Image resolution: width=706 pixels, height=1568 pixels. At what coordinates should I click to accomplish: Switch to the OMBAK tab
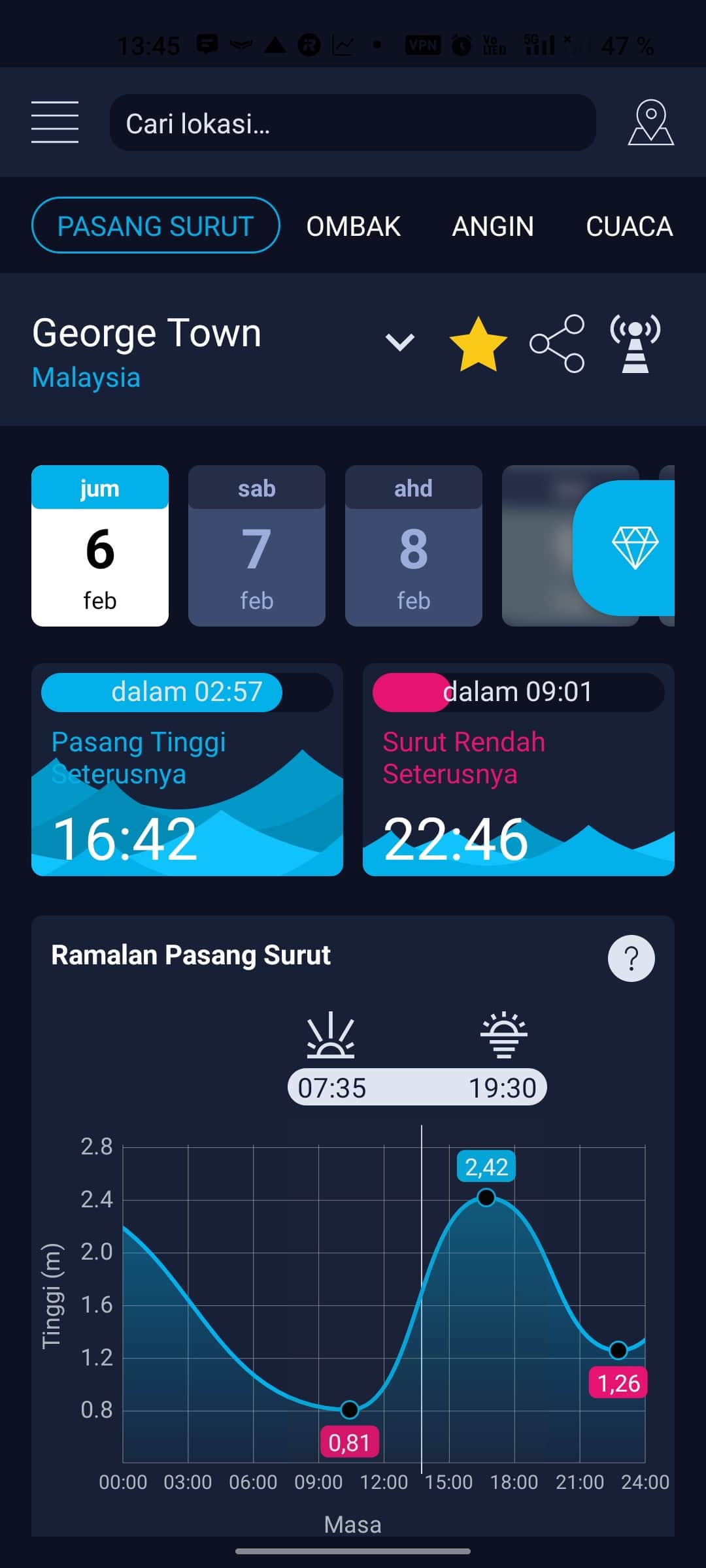(352, 226)
